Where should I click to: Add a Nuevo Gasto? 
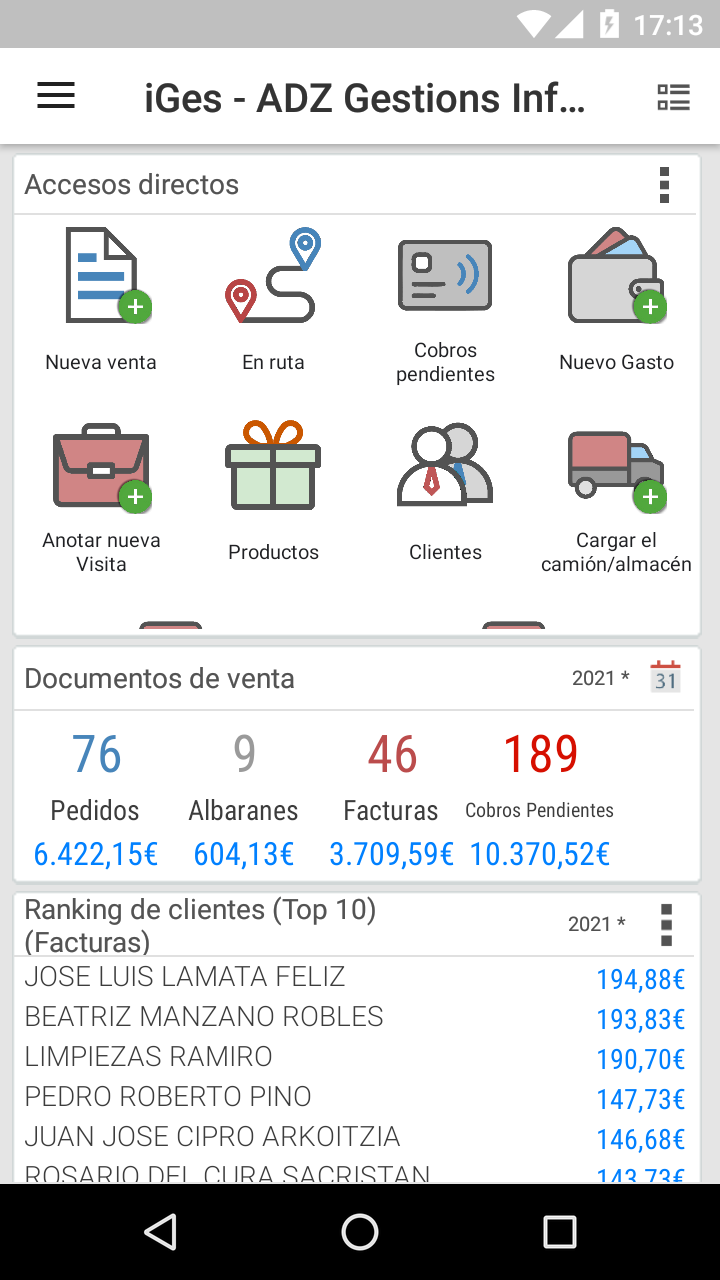point(617,299)
